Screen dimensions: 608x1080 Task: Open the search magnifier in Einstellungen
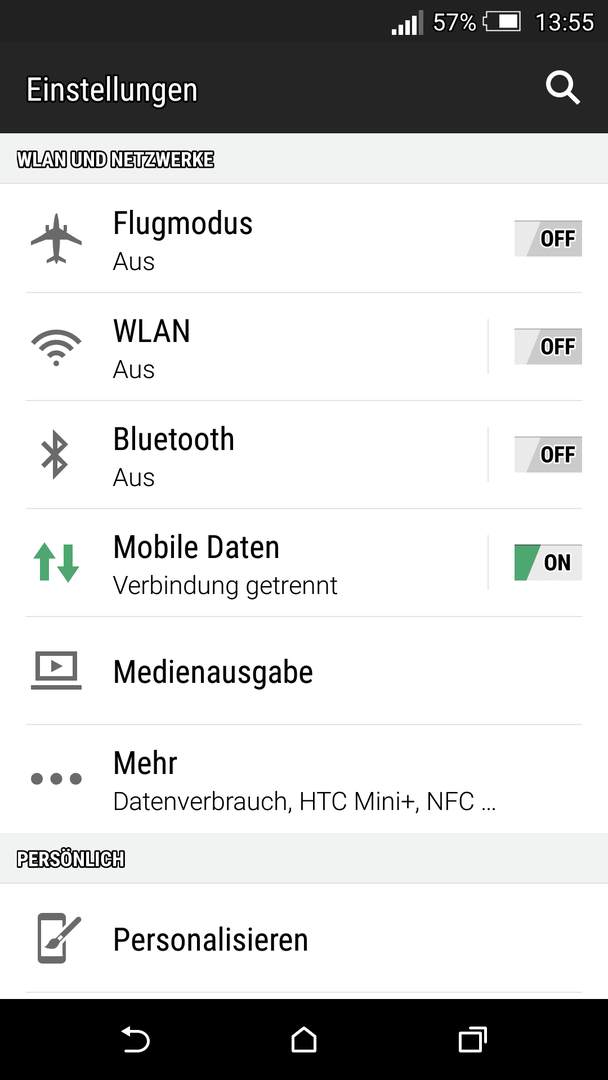click(563, 89)
